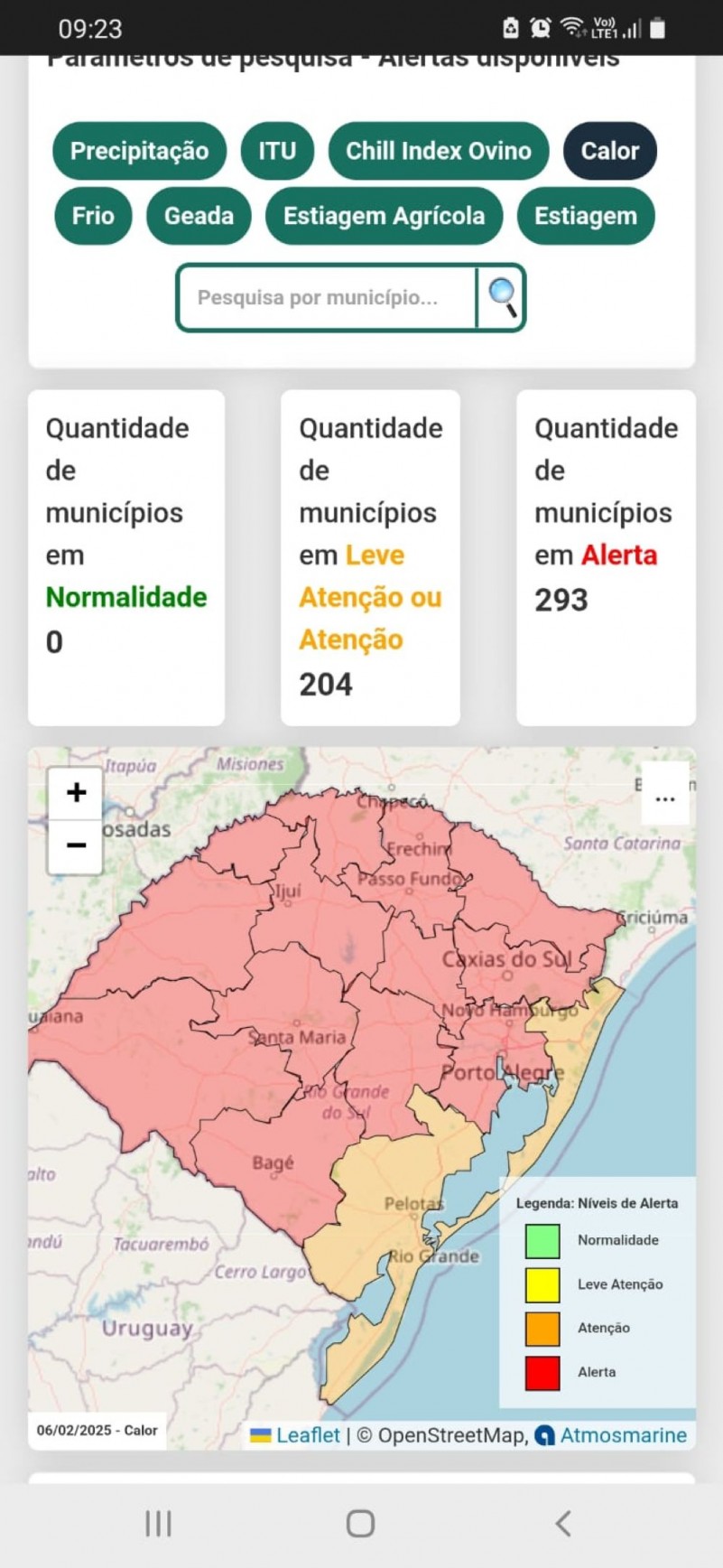
Task: Open the Leaflet attribution link
Action: click(x=295, y=1435)
